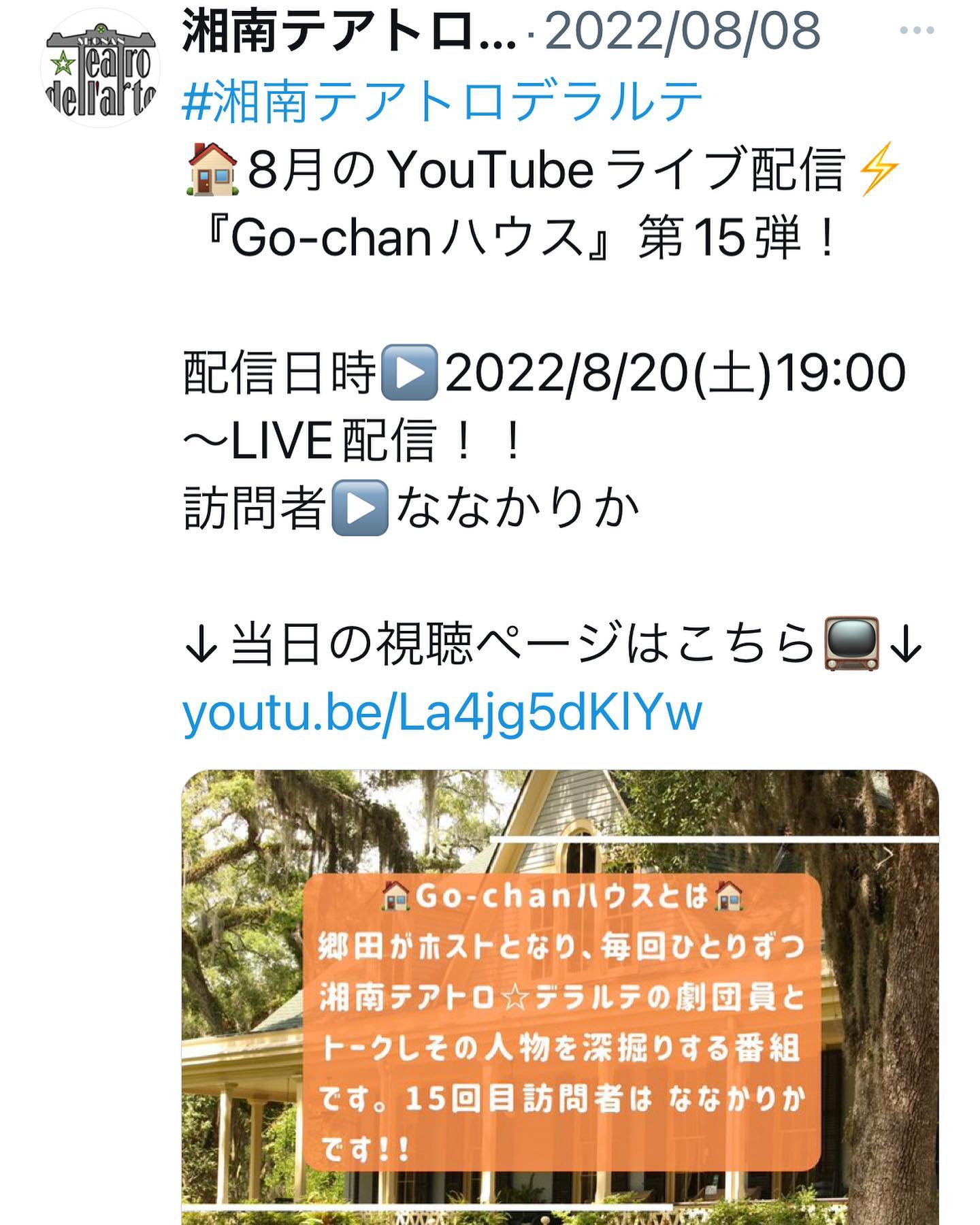This screenshot has height=1225, width=980.
Task: Open the youtu.be/La4jg5dKlYw link
Action: tap(442, 713)
